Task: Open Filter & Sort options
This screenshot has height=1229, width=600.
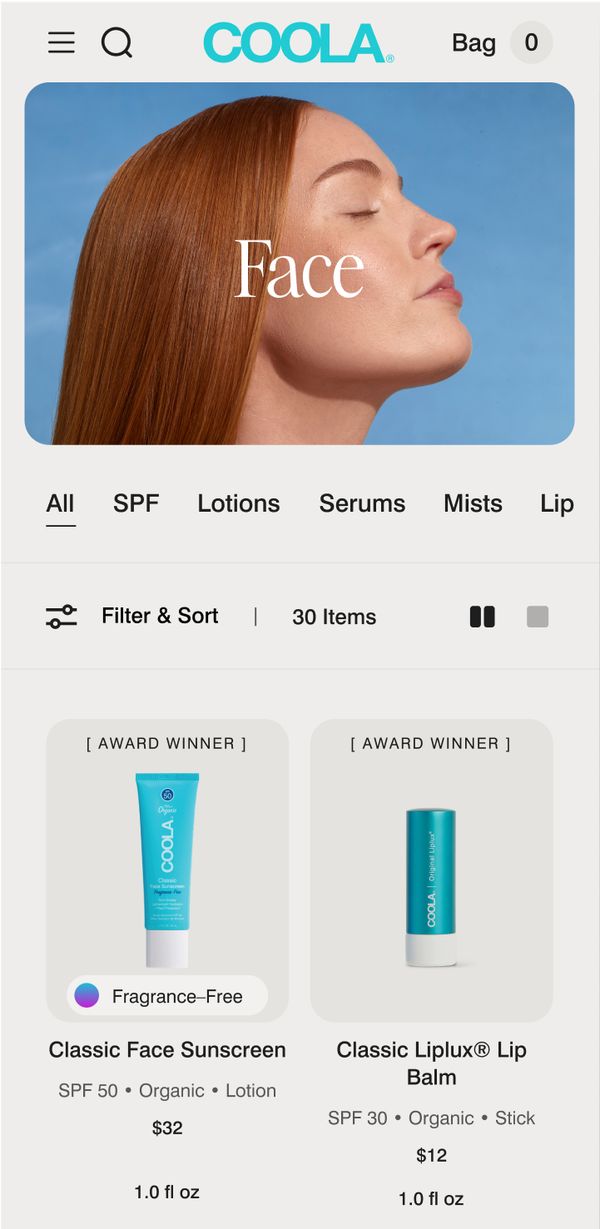Action: (x=132, y=616)
